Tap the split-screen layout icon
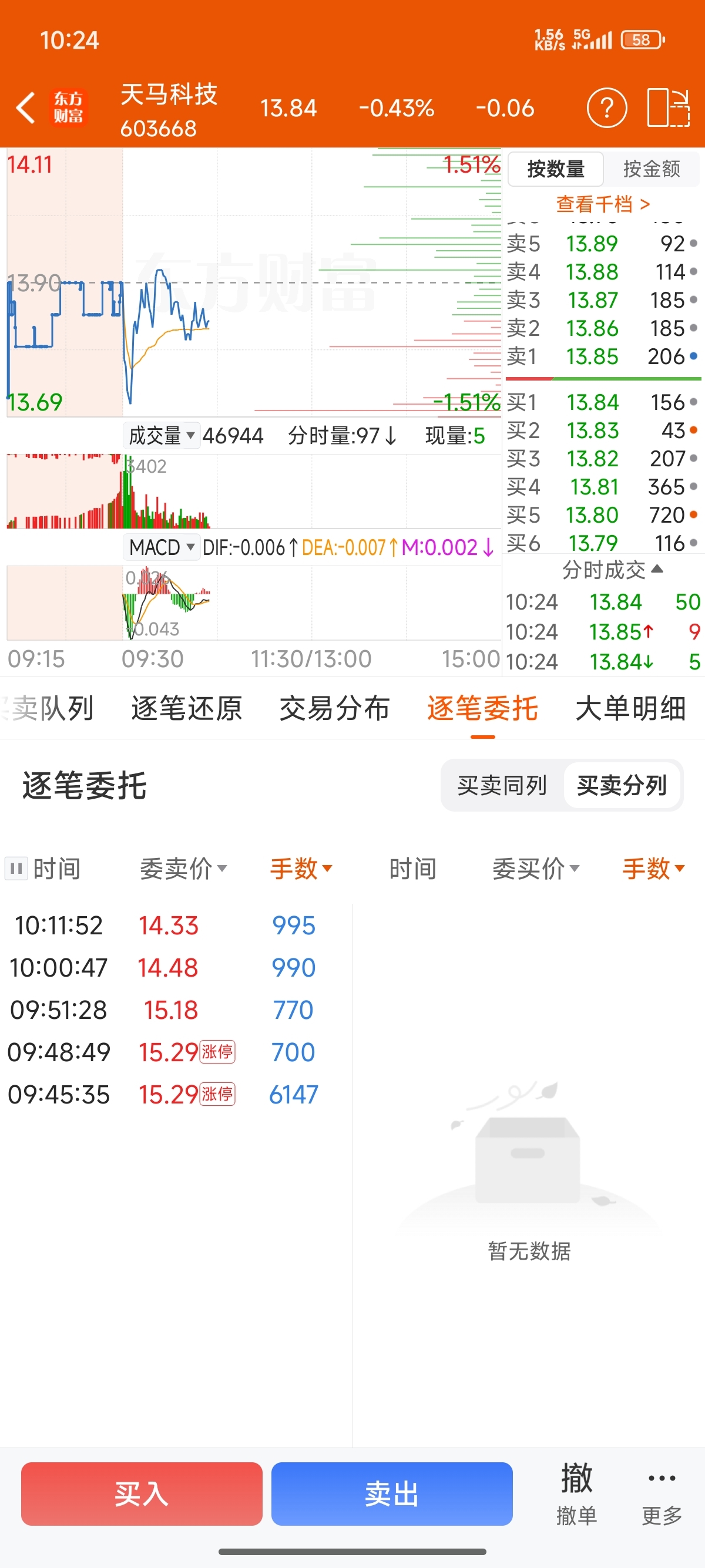This screenshot has height=1568, width=705. tap(668, 108)
